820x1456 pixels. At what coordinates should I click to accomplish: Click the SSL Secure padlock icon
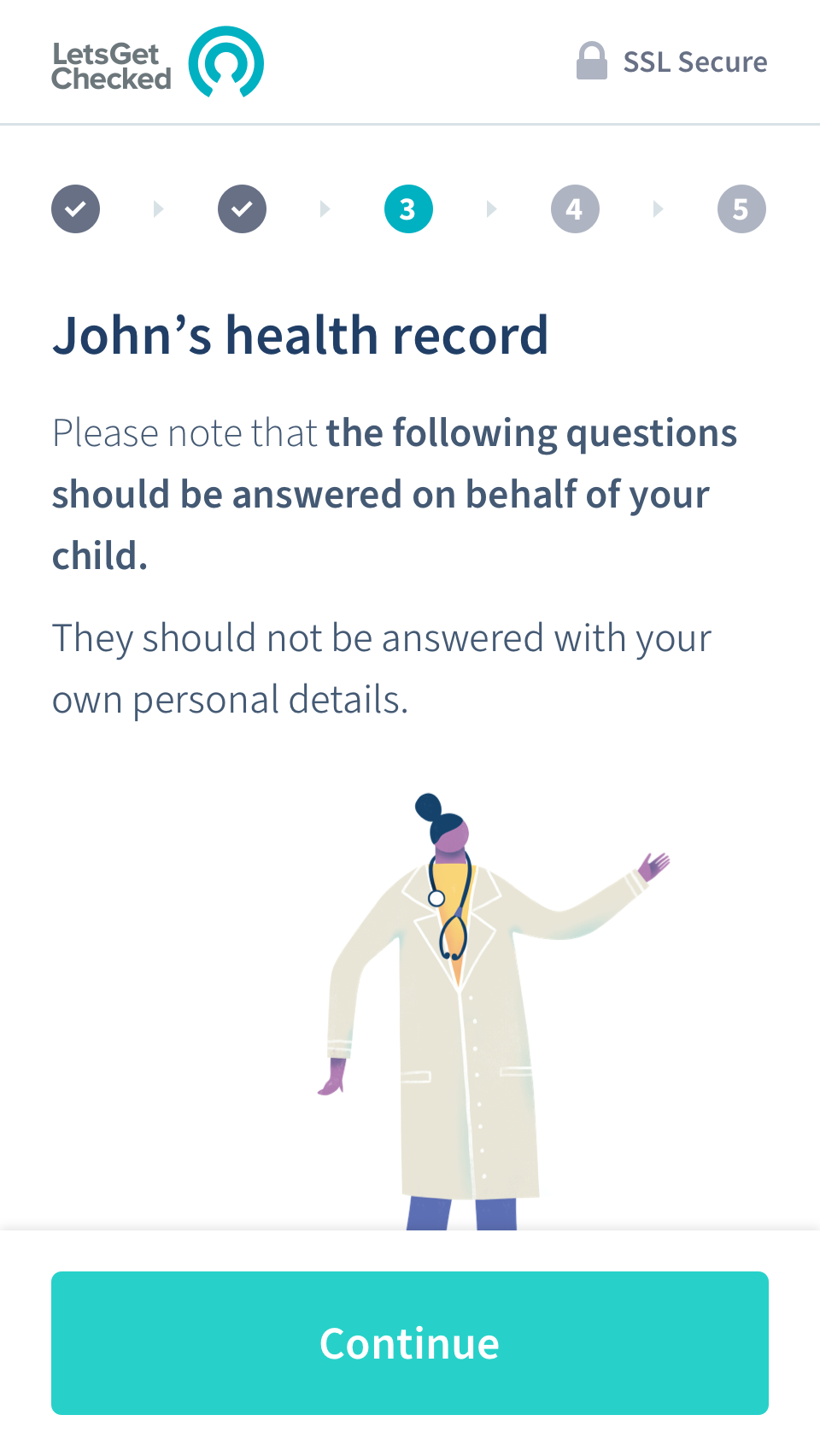point(593,61)
